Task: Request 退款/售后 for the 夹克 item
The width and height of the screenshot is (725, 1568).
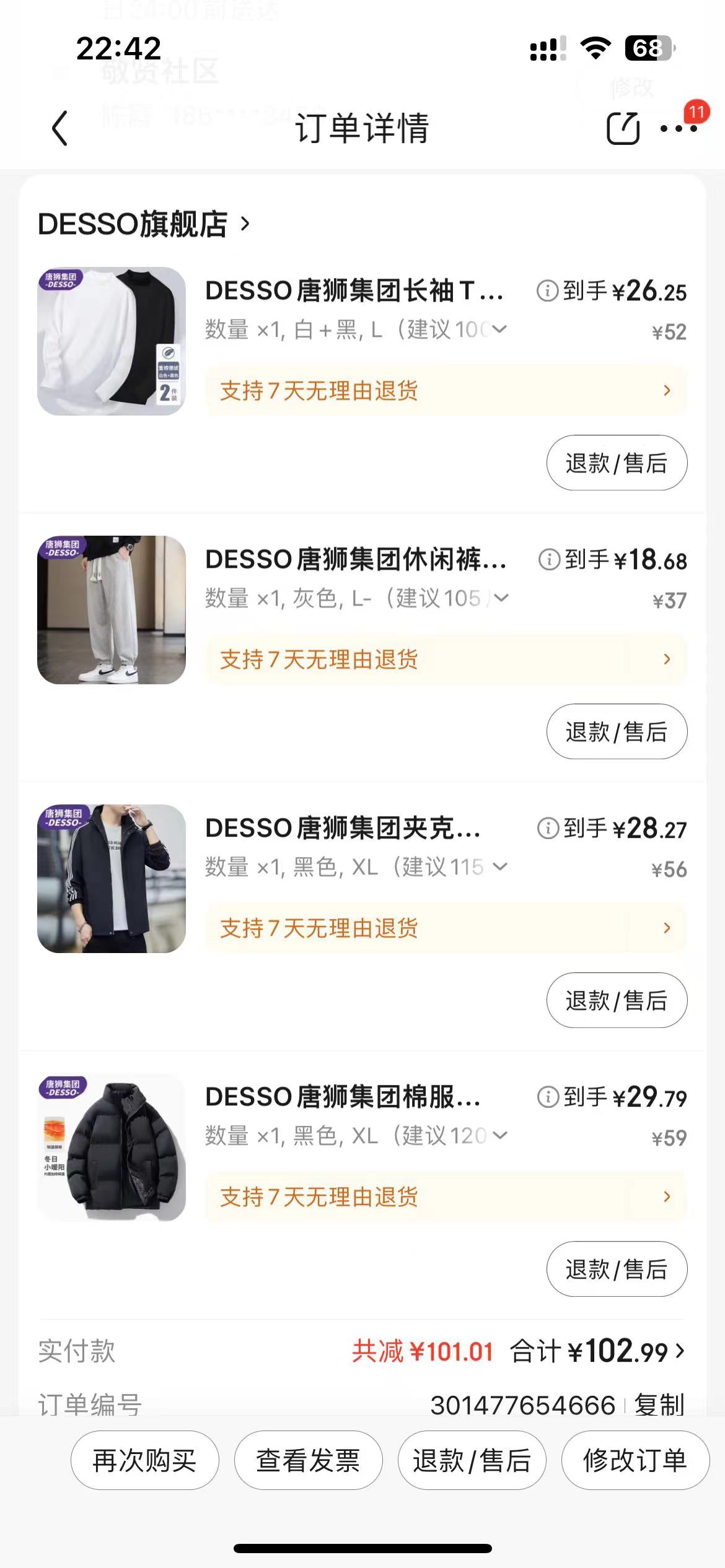Action: pos(617,1000)
